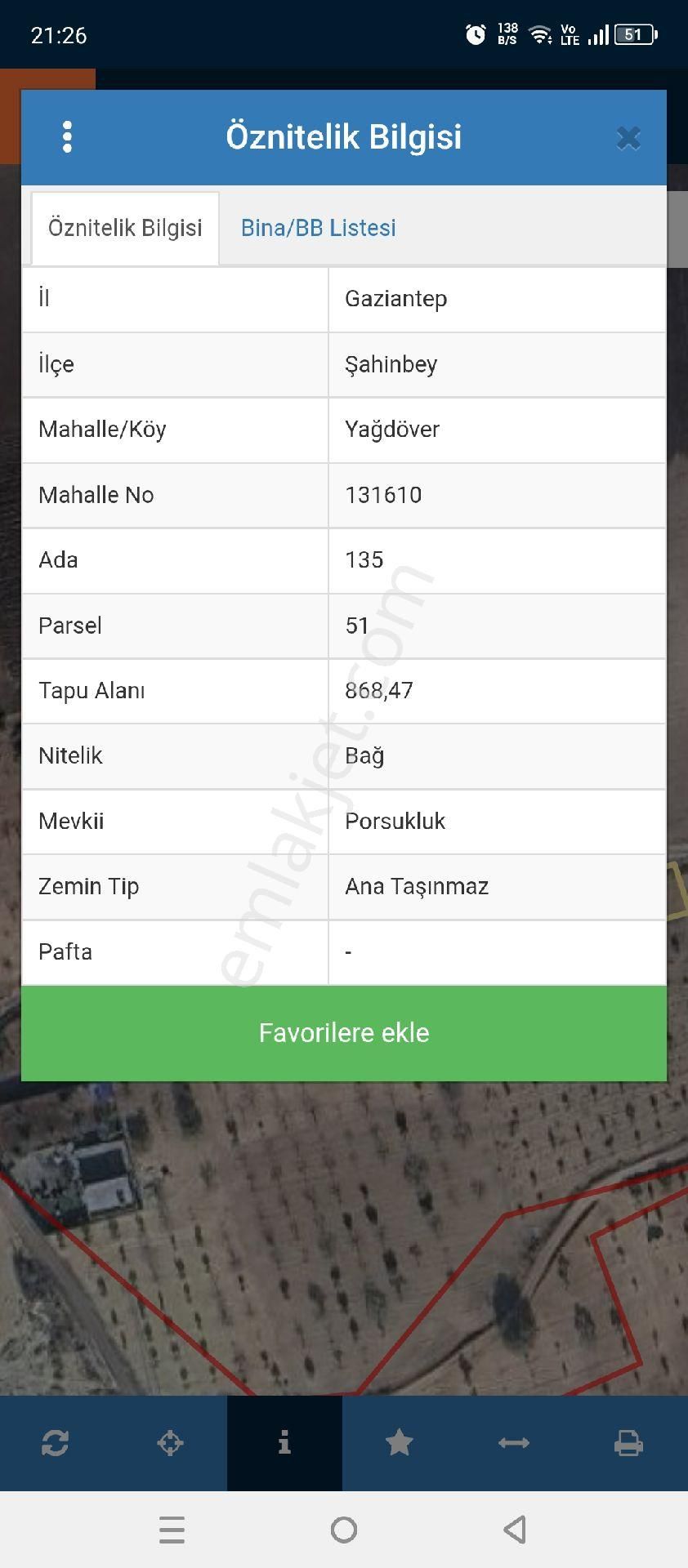Switch to the Bina/BB Listesi tab

[x=317, y=228]
